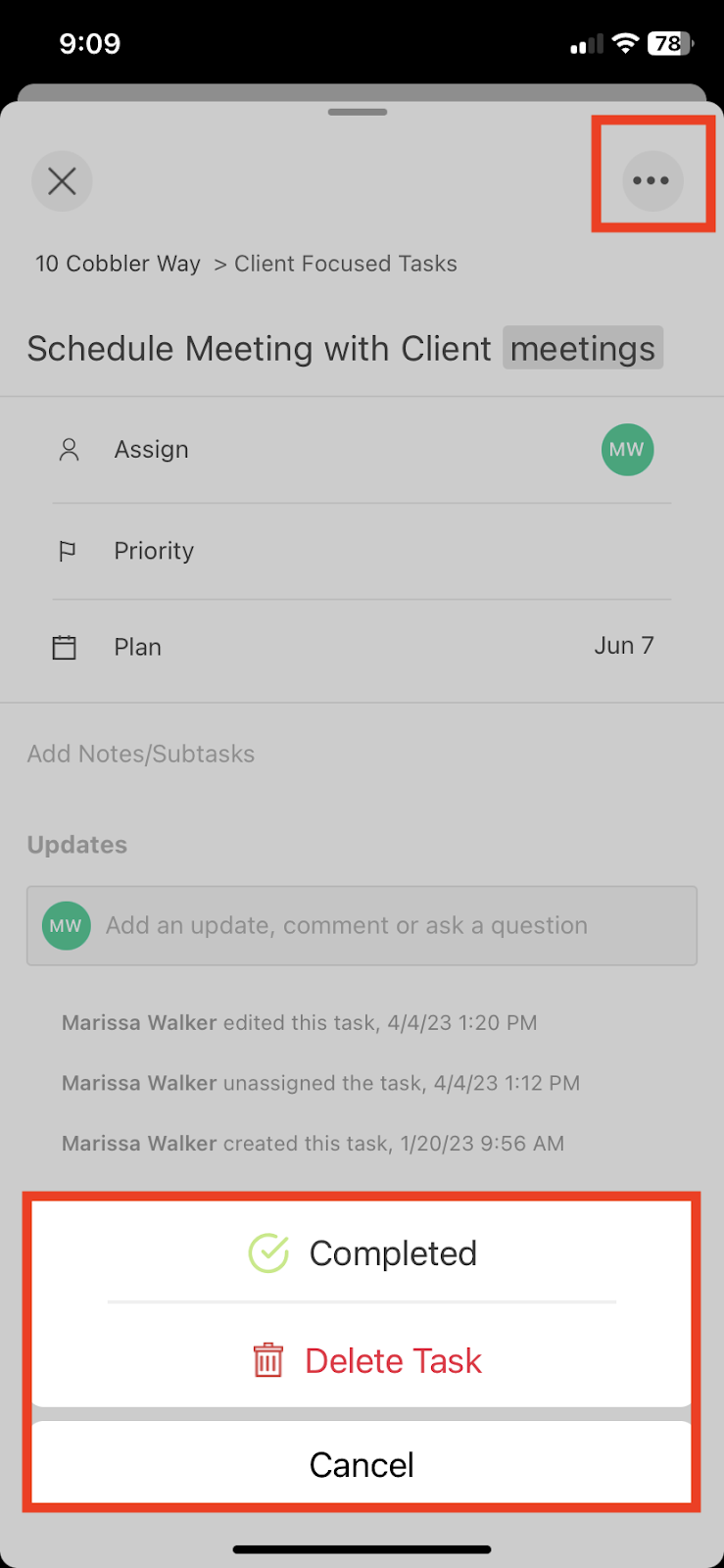
Task: Select Delete Task option
Action: tap(362, 1360)
